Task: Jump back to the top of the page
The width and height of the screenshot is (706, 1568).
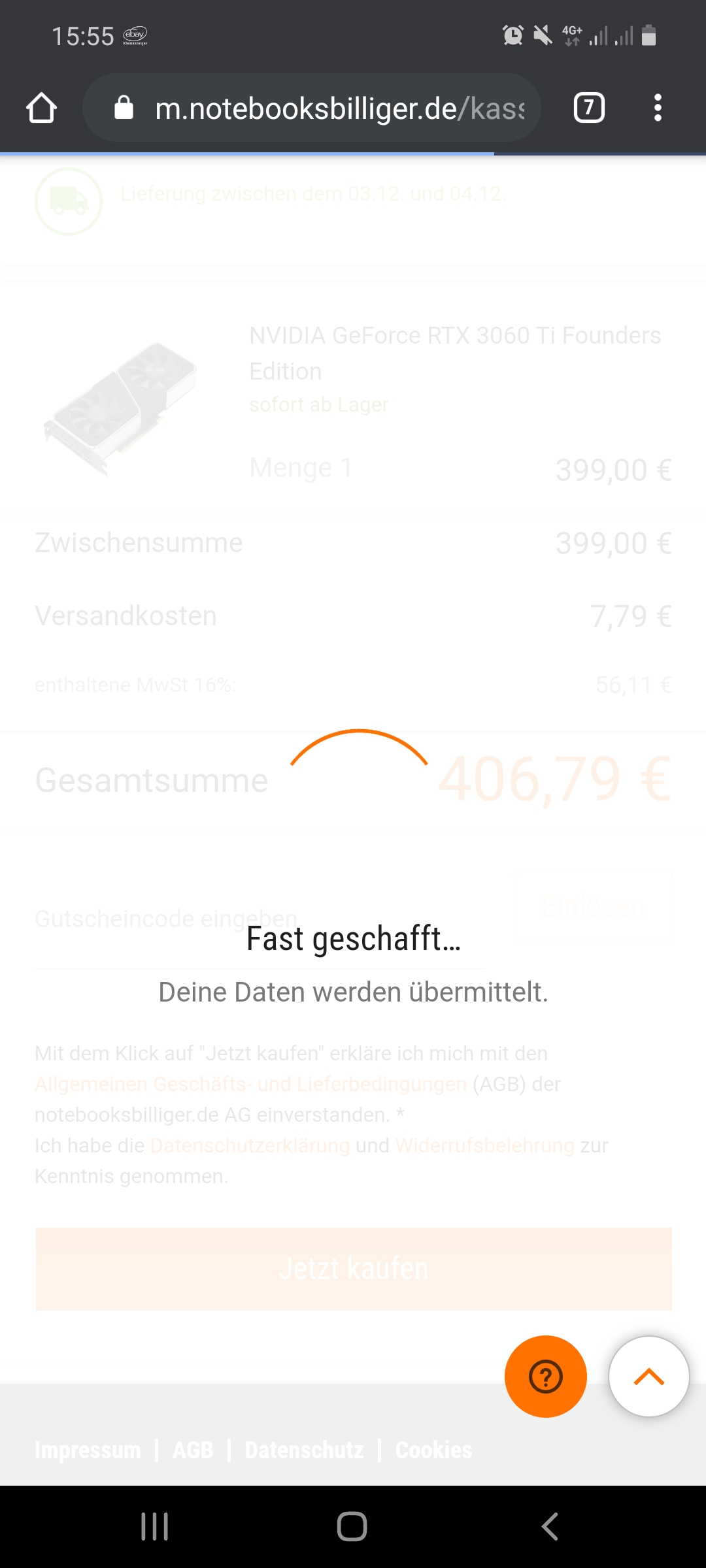Action: [x=648, y=1377]
